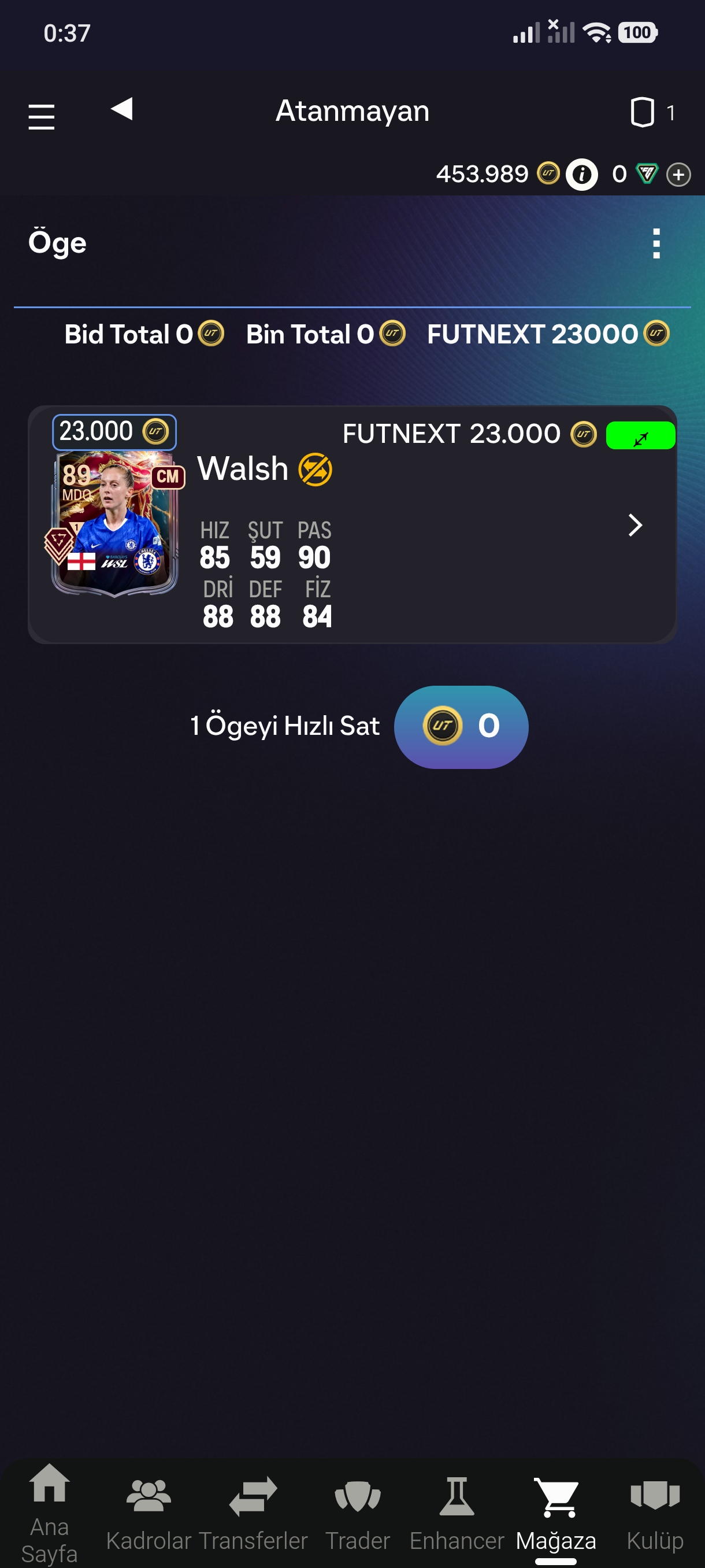Expand Walsh details with the chevron
Viewport: 705px width, 1568px height.
click(635, 525)
